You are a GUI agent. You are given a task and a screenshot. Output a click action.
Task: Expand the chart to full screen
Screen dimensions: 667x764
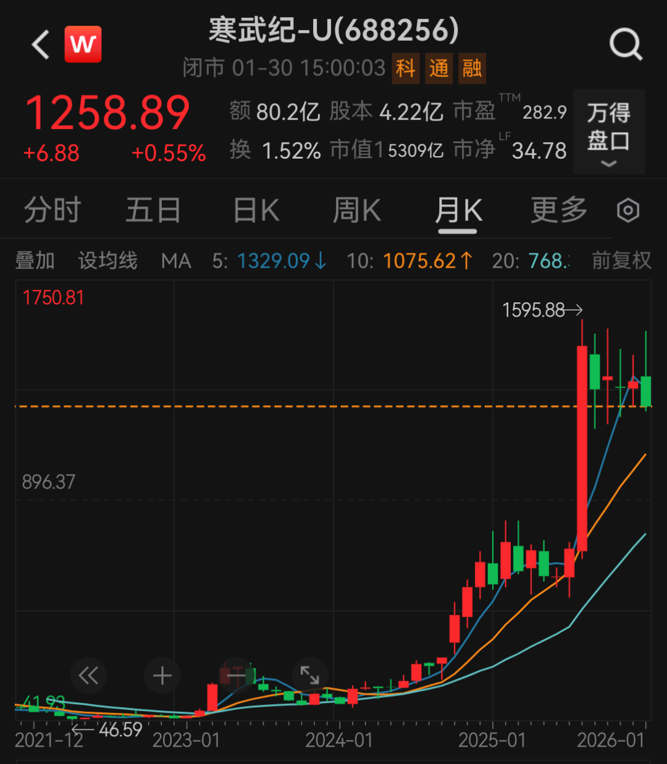coord(310,676)
